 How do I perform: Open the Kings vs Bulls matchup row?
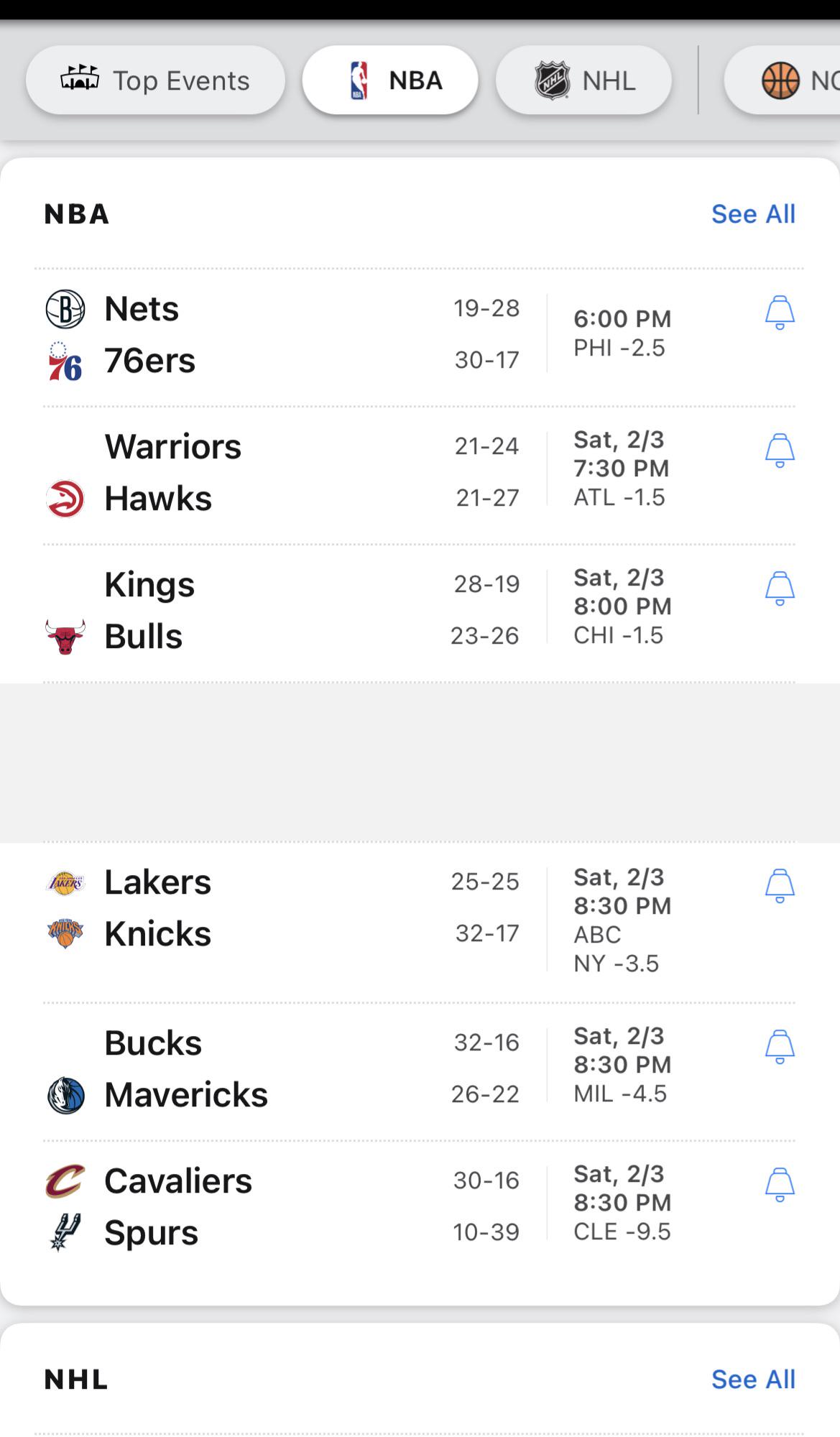tap(287, 609)
